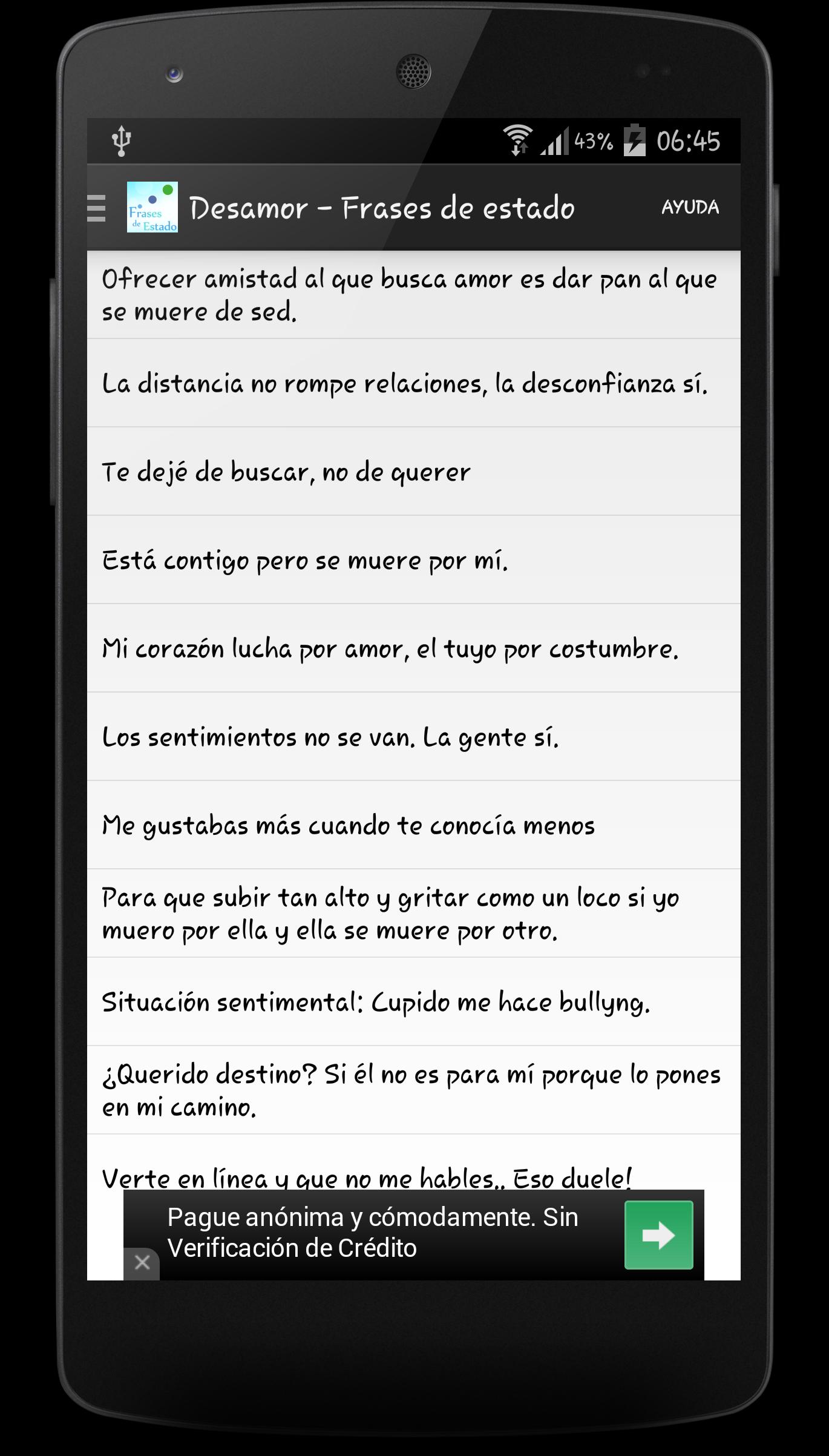Pick 'Me gustabas más cuando te conocía menos'

tap(348, 826)
